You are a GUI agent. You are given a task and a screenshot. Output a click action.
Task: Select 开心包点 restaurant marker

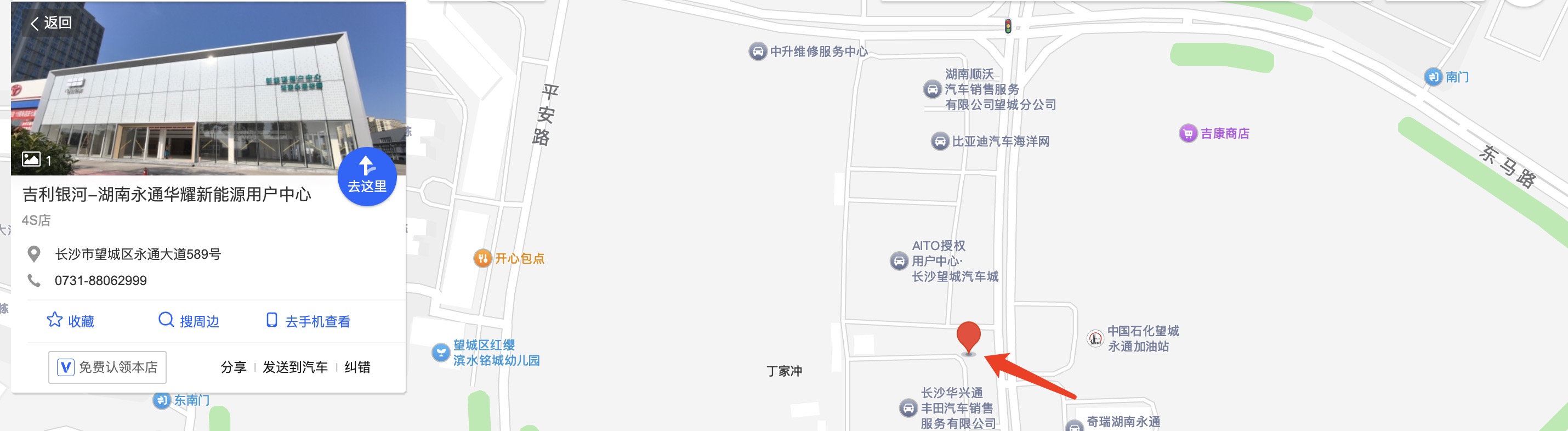click(482, 258)
